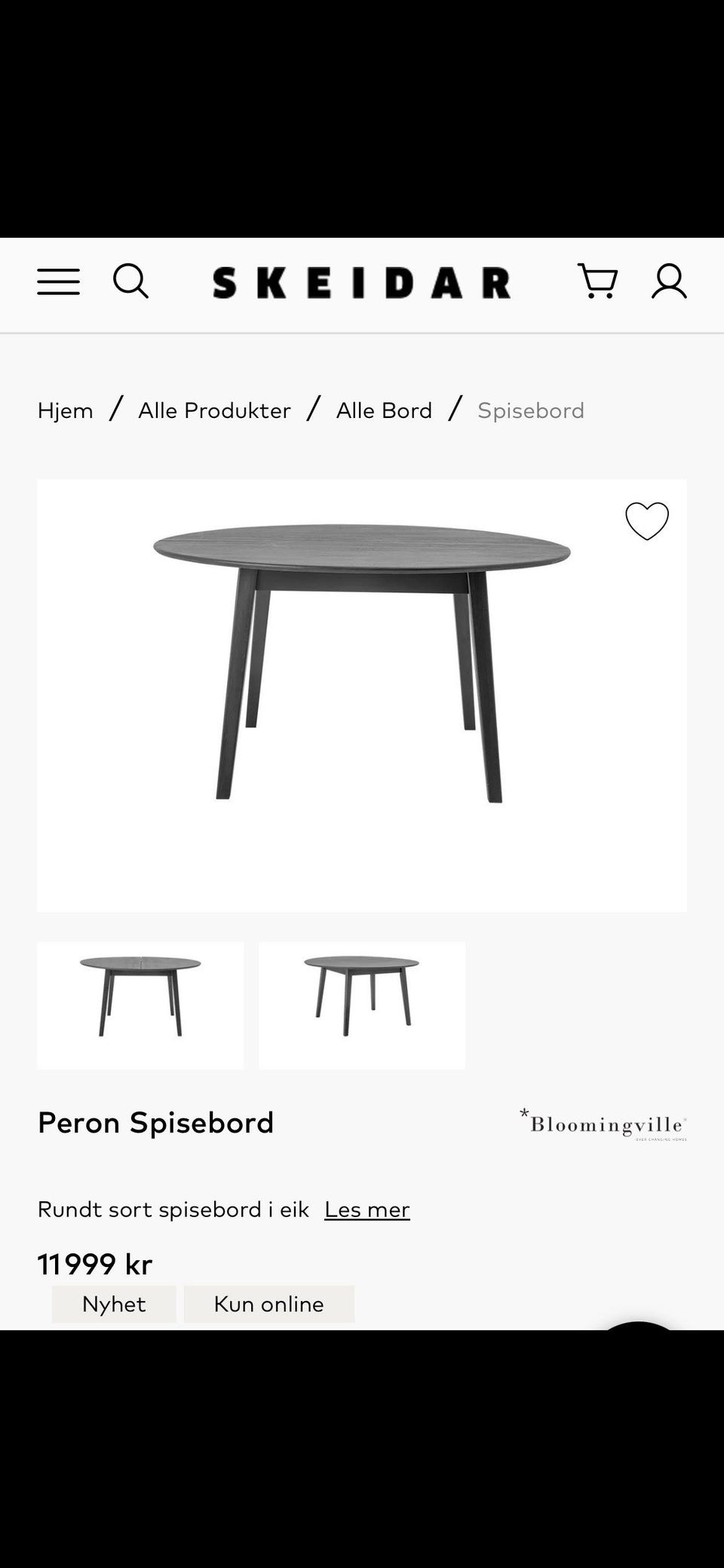Open the shopping cart
The image size is (724, 1568).
pos(597,281)
